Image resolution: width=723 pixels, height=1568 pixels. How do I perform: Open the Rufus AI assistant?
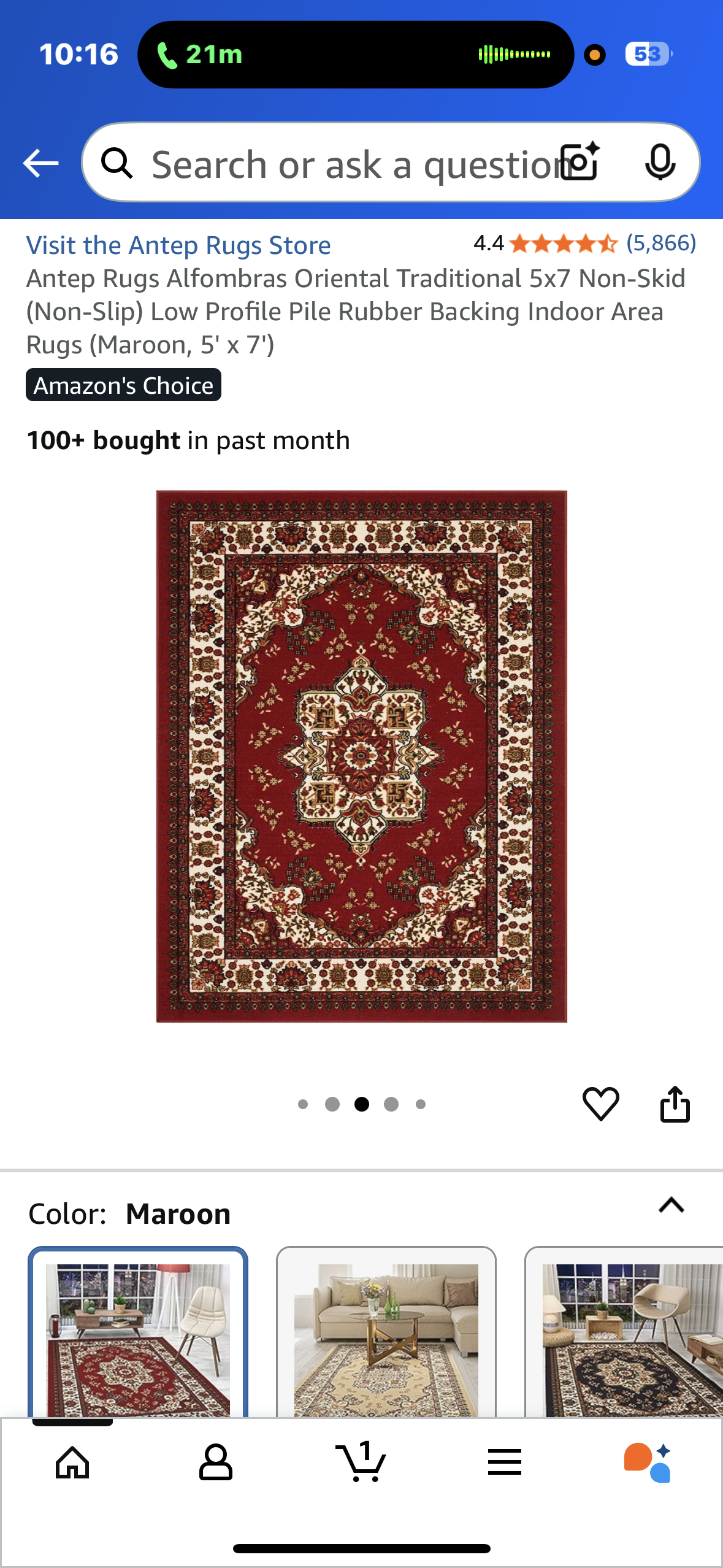pyautogui.click(x=648, y=1462)
